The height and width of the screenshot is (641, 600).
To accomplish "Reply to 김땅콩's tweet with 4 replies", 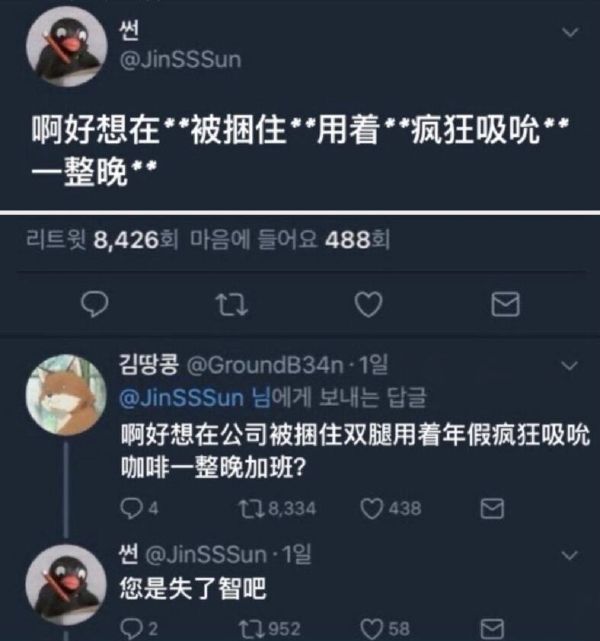I will [x=130, y=508].
